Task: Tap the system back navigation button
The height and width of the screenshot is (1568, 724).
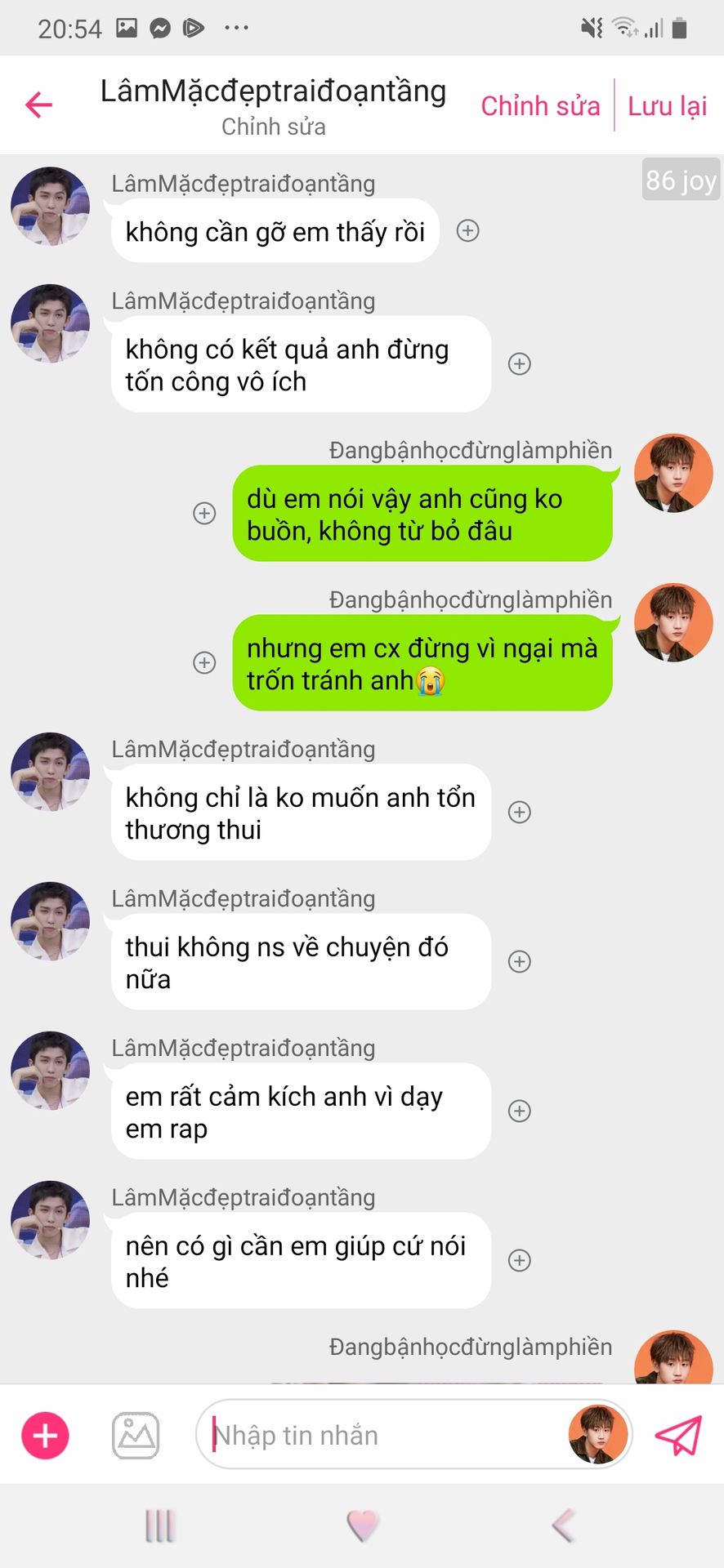Action: tap(564, 1526)
